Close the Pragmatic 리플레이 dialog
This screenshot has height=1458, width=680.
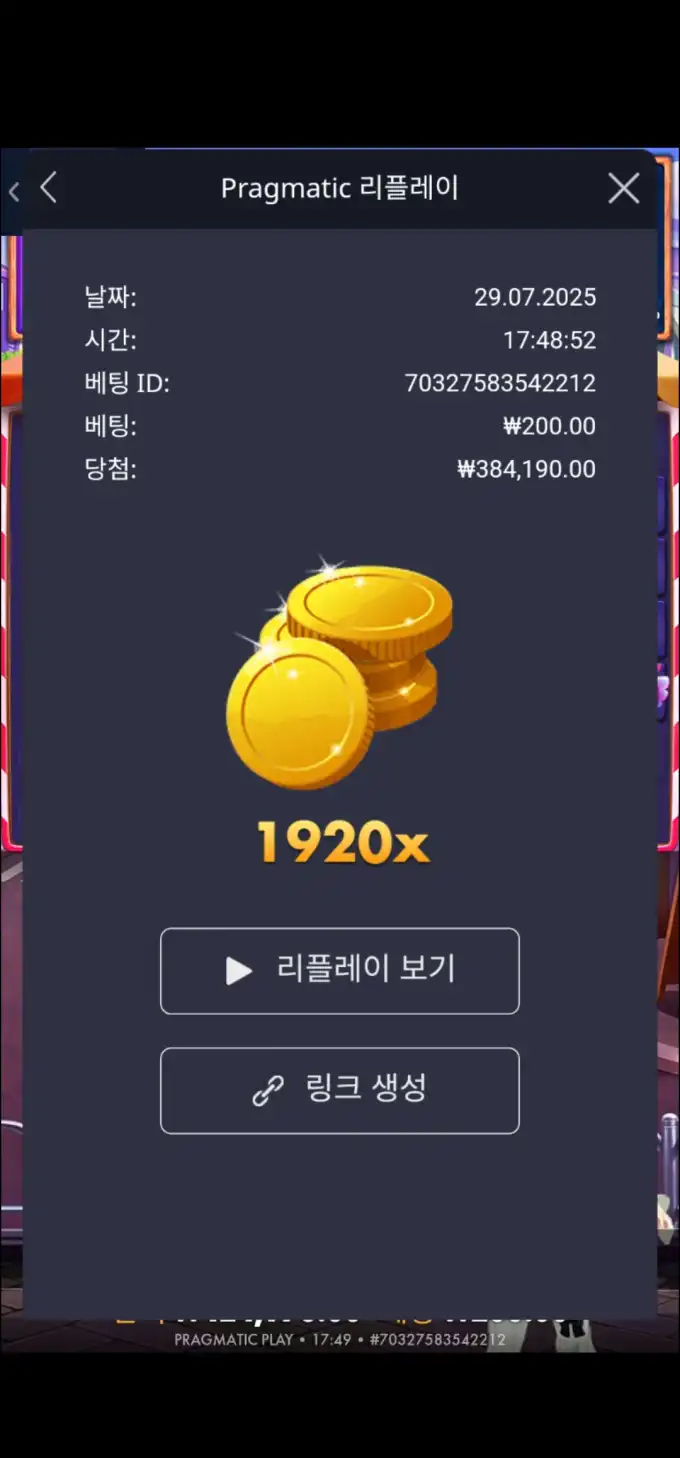(x=623, y=188)
